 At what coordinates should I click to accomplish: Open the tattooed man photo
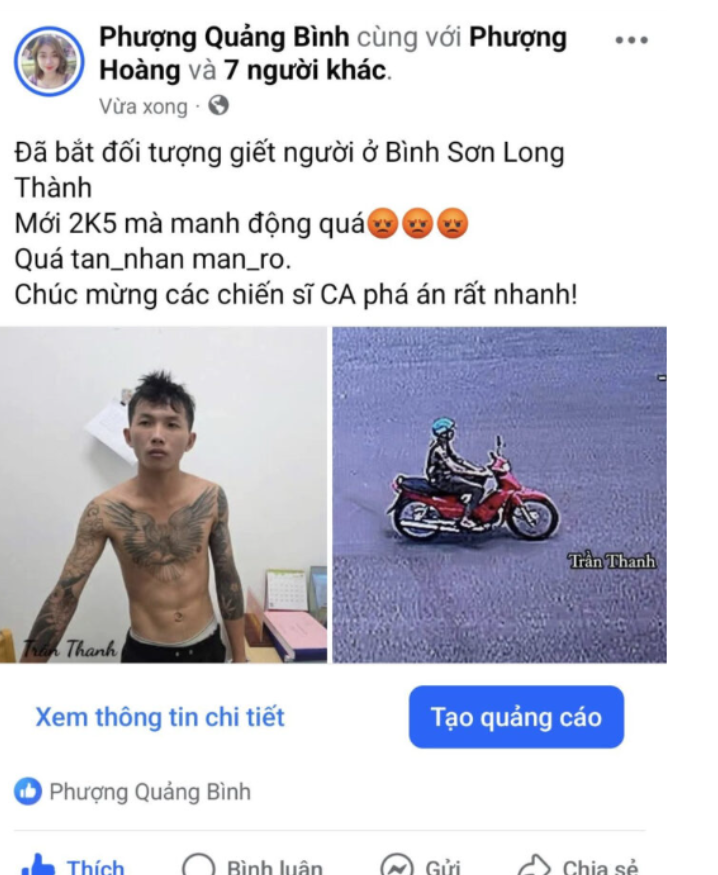point(163,494)
